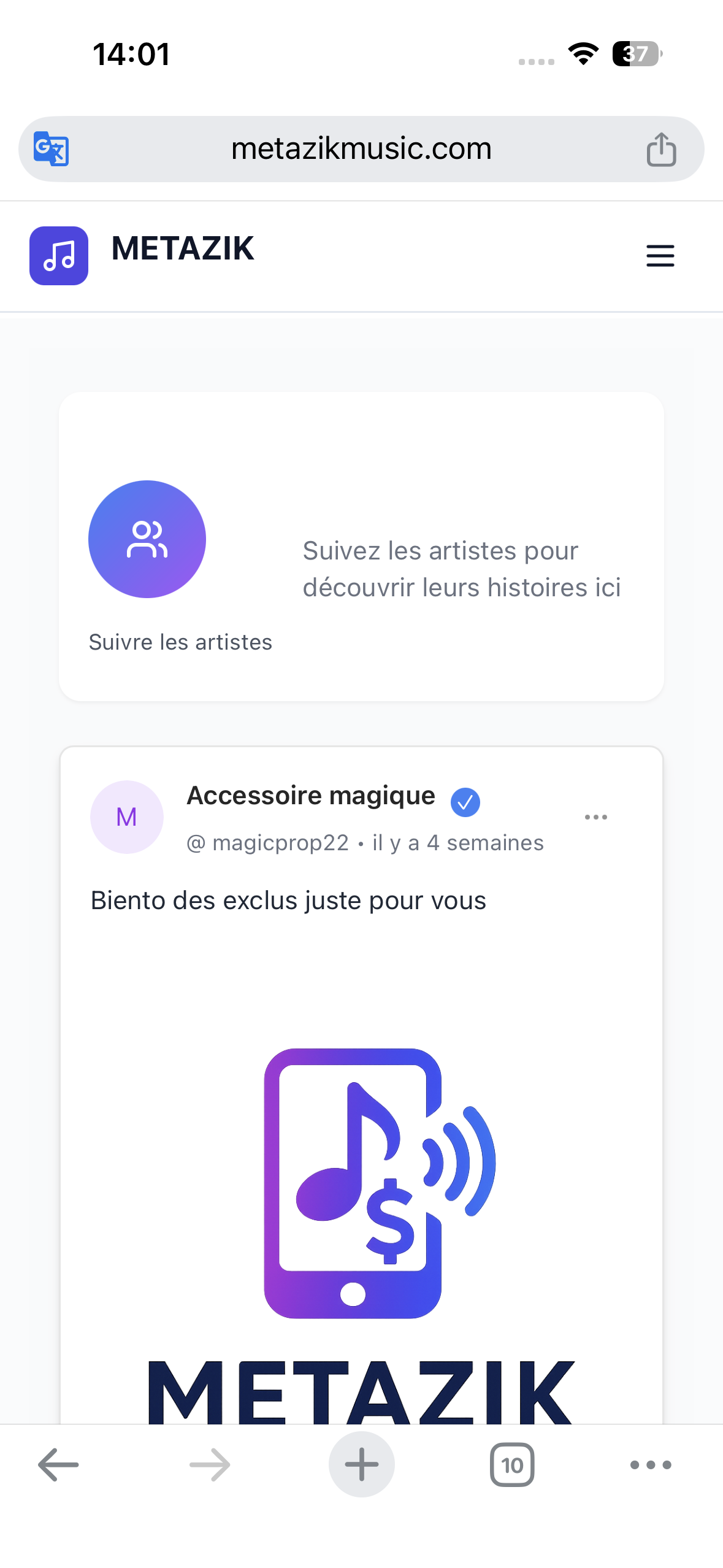The width and height of the screenshot is (723, 1568).
Task: Tap the @magicprop22 username
Action: click(x=268, y=843)
